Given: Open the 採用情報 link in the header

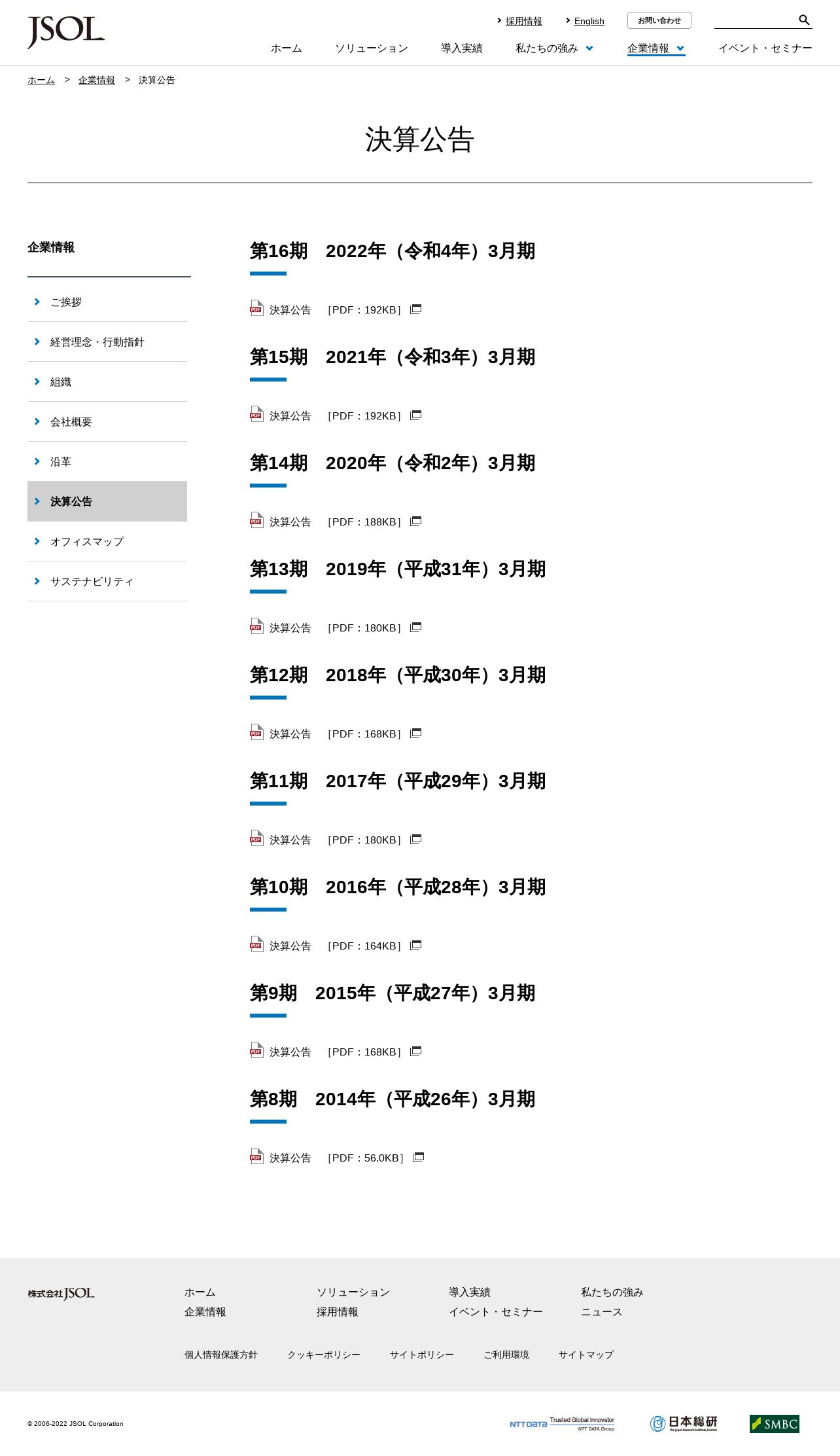Looking at the screenshot, I should click(523, 21).
